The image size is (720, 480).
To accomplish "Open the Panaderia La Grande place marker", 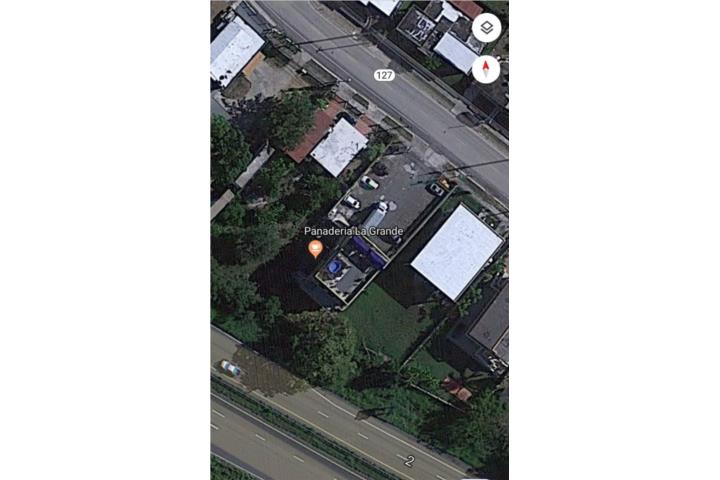I will coord(315,248).
